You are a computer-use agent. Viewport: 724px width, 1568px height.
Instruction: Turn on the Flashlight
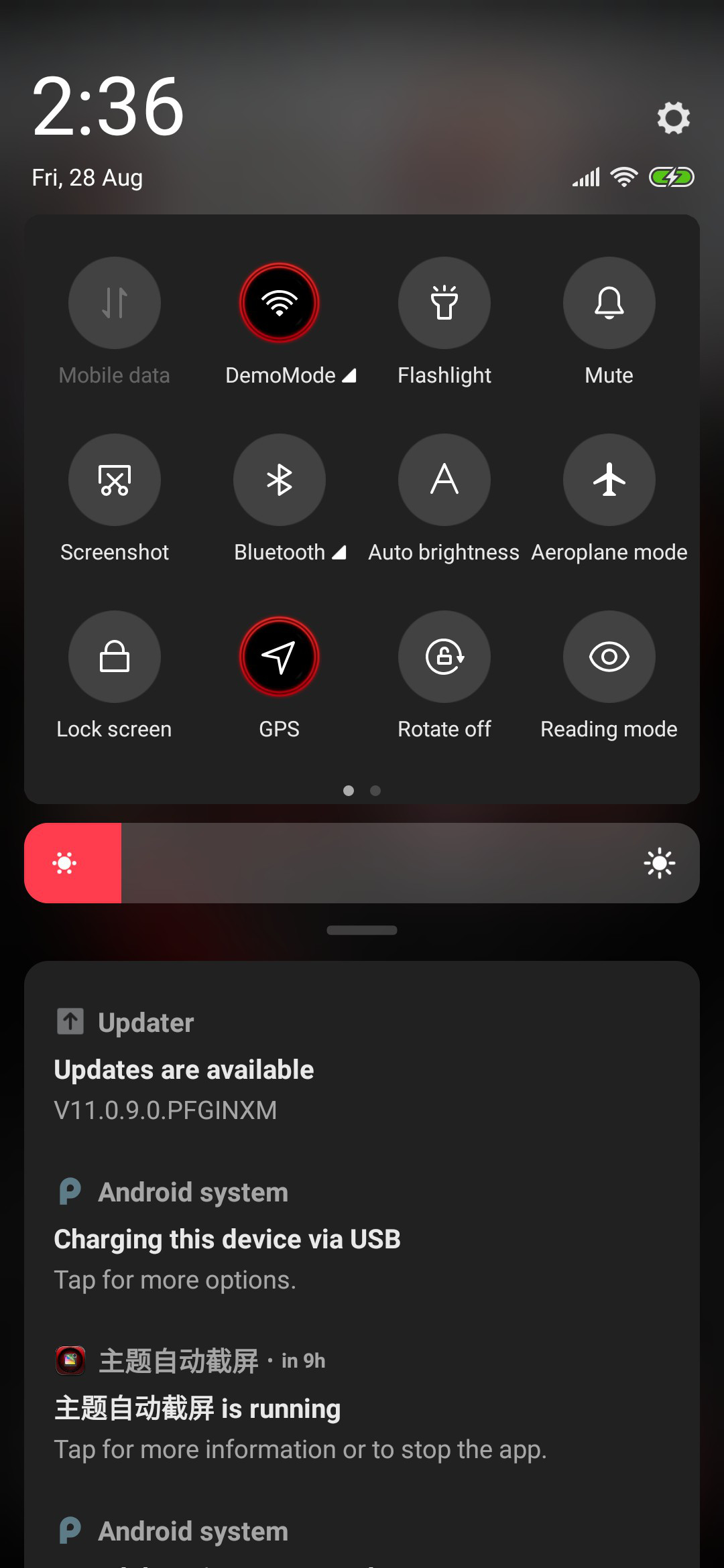[x=444, y=303]
